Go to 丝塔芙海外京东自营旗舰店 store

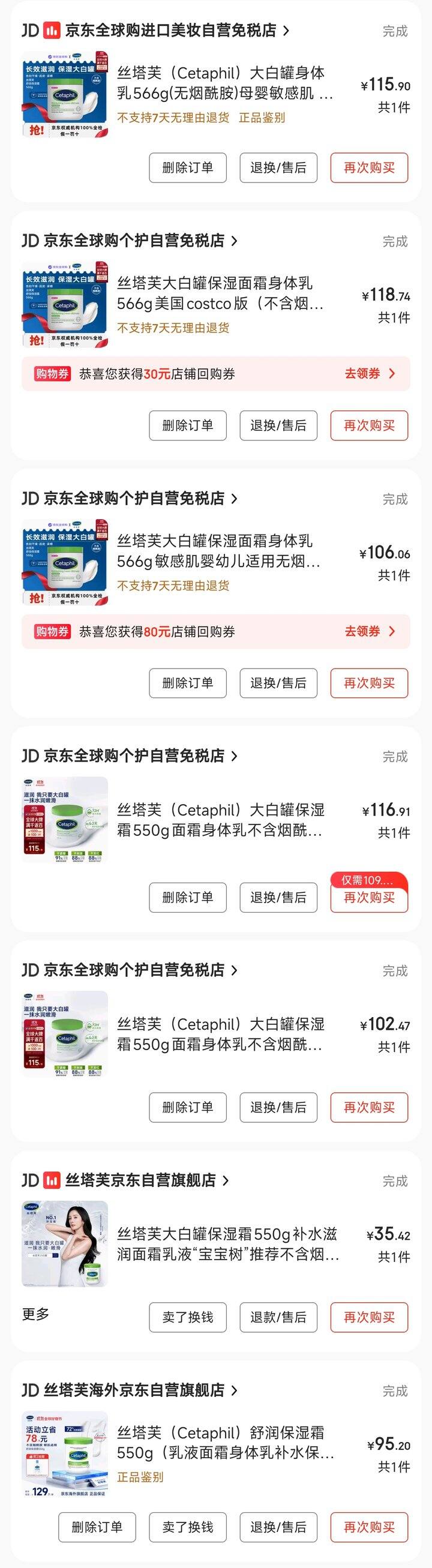[x=134, y=1390]
